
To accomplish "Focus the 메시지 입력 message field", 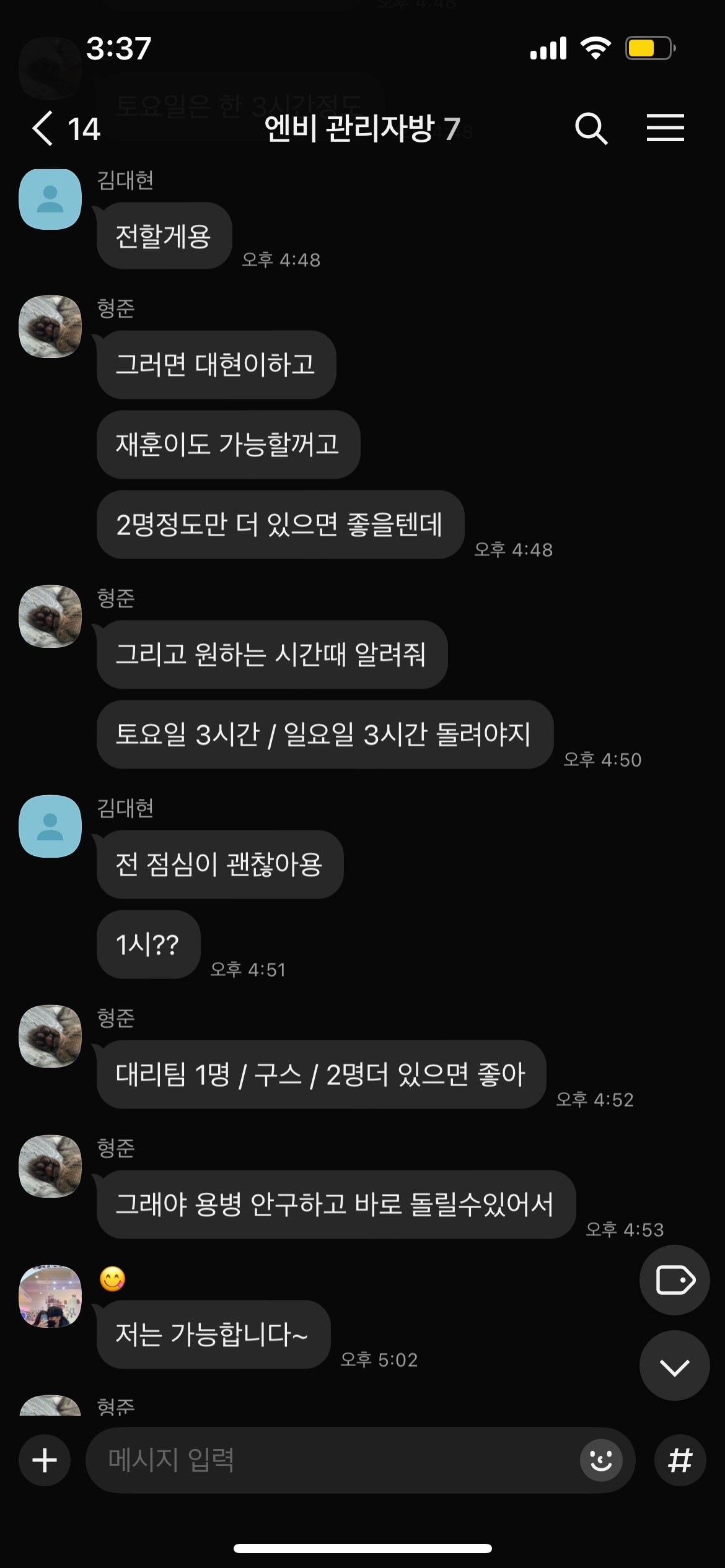I will [335, 1460].
